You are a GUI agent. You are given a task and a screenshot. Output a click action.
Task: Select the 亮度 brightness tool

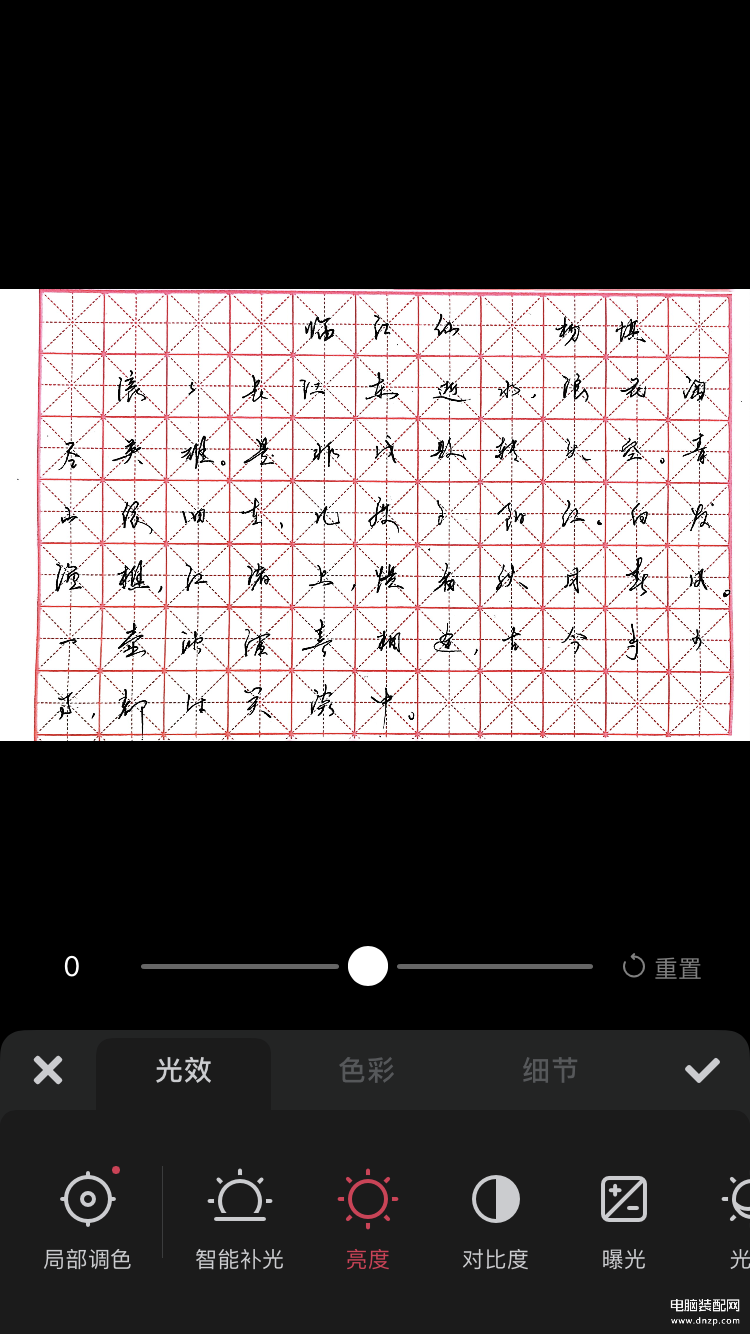367,1216
